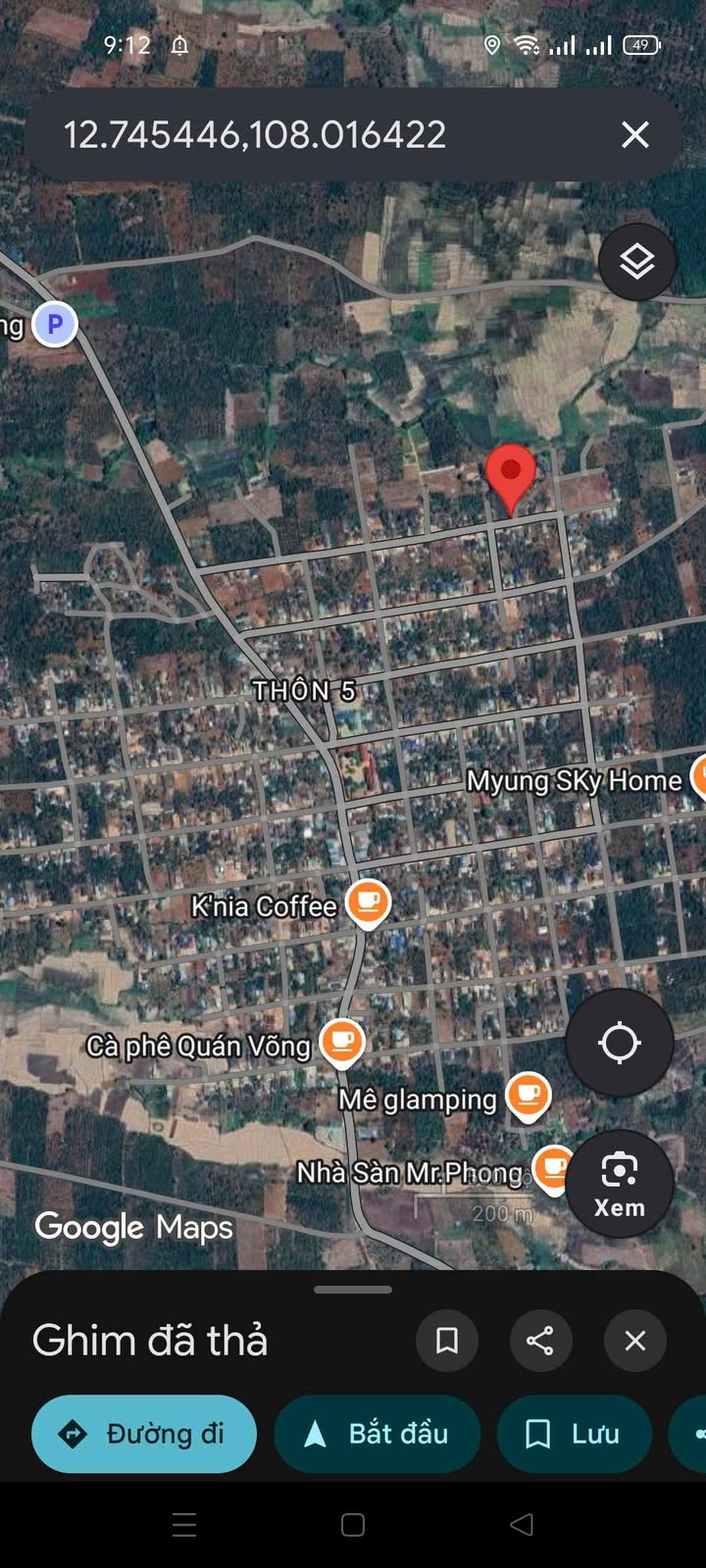This screenshot has height=1568, width=706.
Task: View the Nhà Sàn Mr.Phong marker
Action: click(x=552, y=1168)
